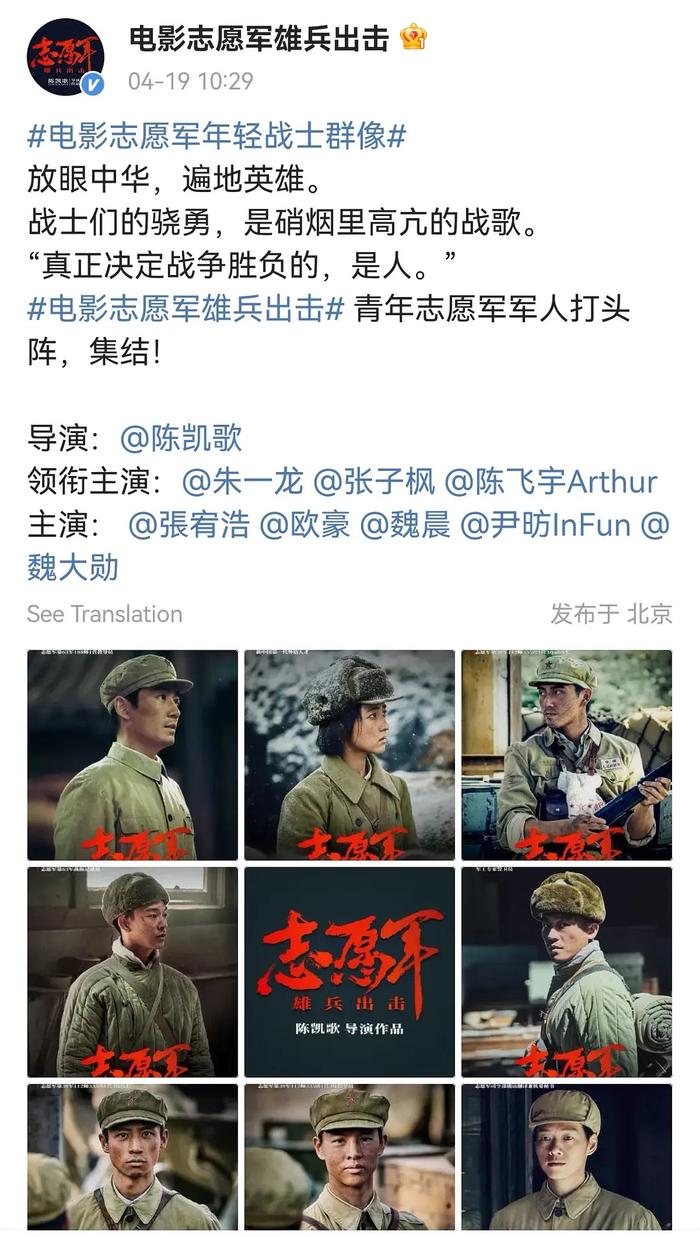Open @朱一龙's profile
Screen dimensions: 700x1237
click(x=242, y=481)
